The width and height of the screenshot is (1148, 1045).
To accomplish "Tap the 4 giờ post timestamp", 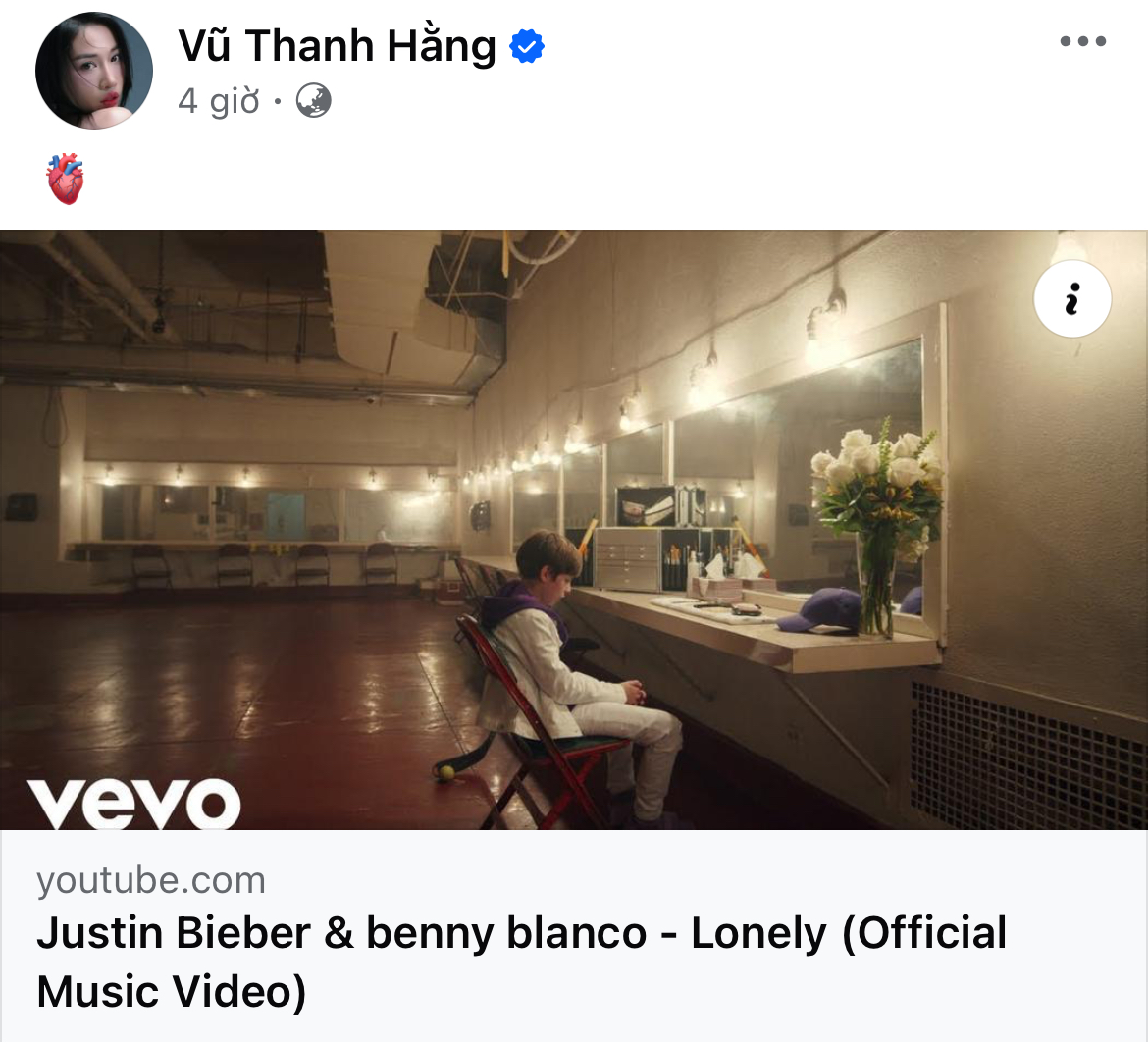I will coord(218,100).
